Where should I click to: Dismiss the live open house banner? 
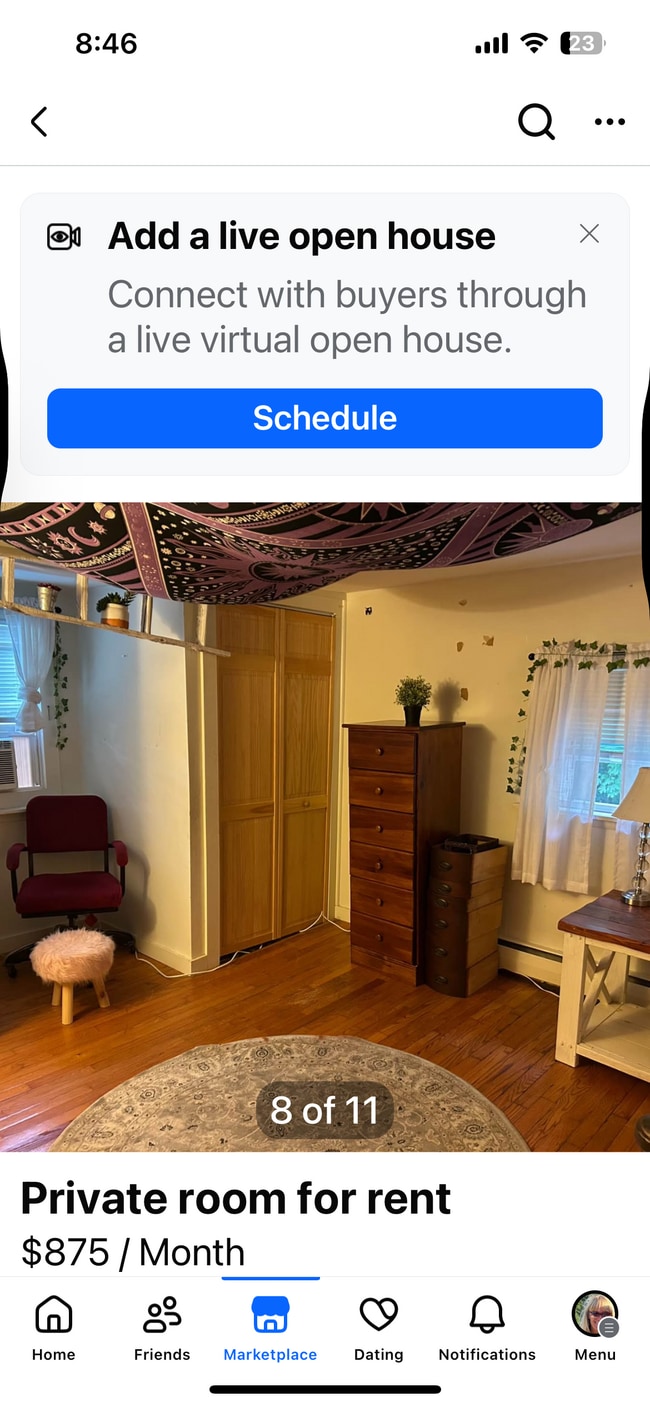[x=589, y=234]
